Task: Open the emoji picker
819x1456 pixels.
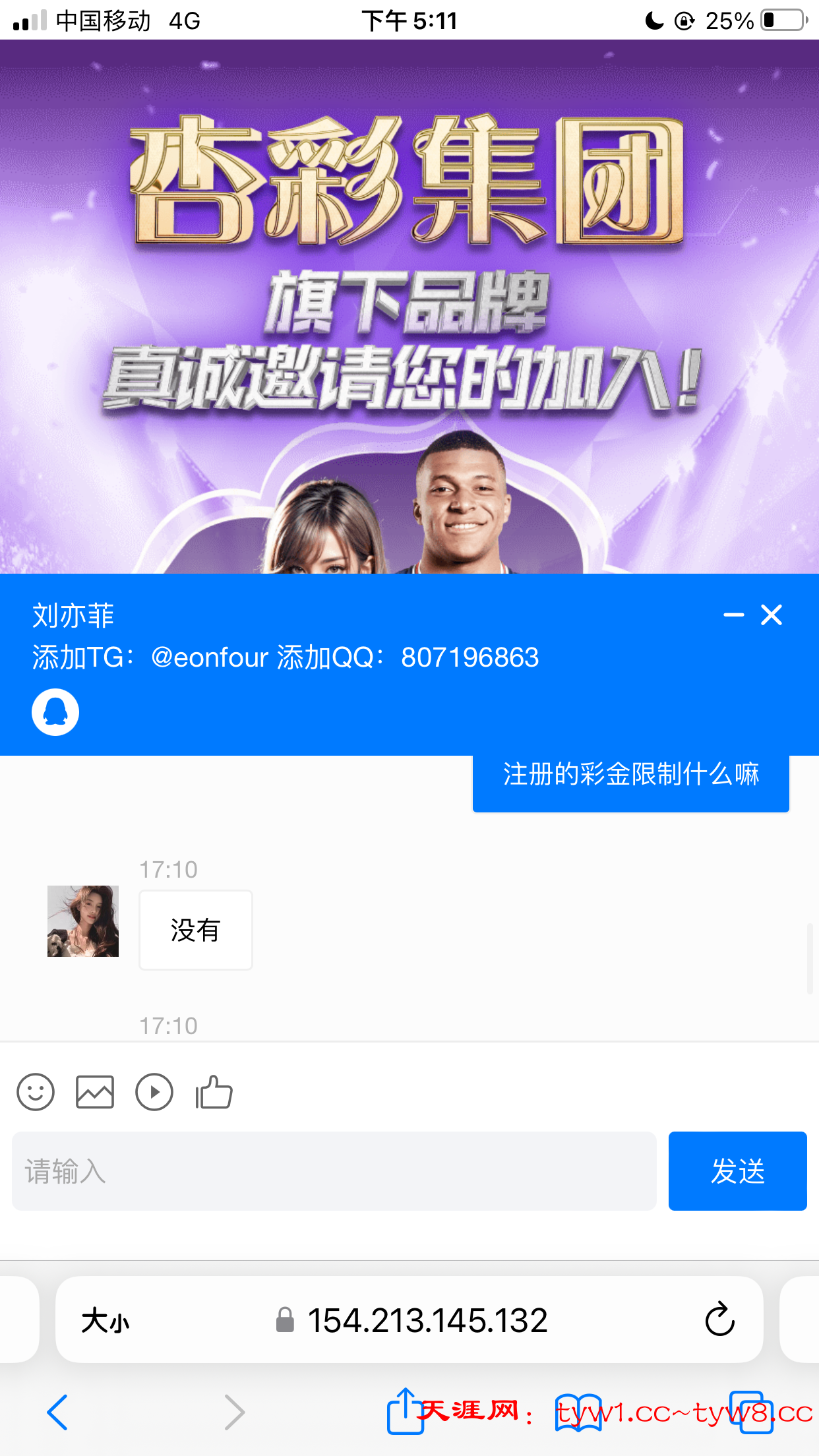Action: pyautogui.click(x=36, y=1093)
